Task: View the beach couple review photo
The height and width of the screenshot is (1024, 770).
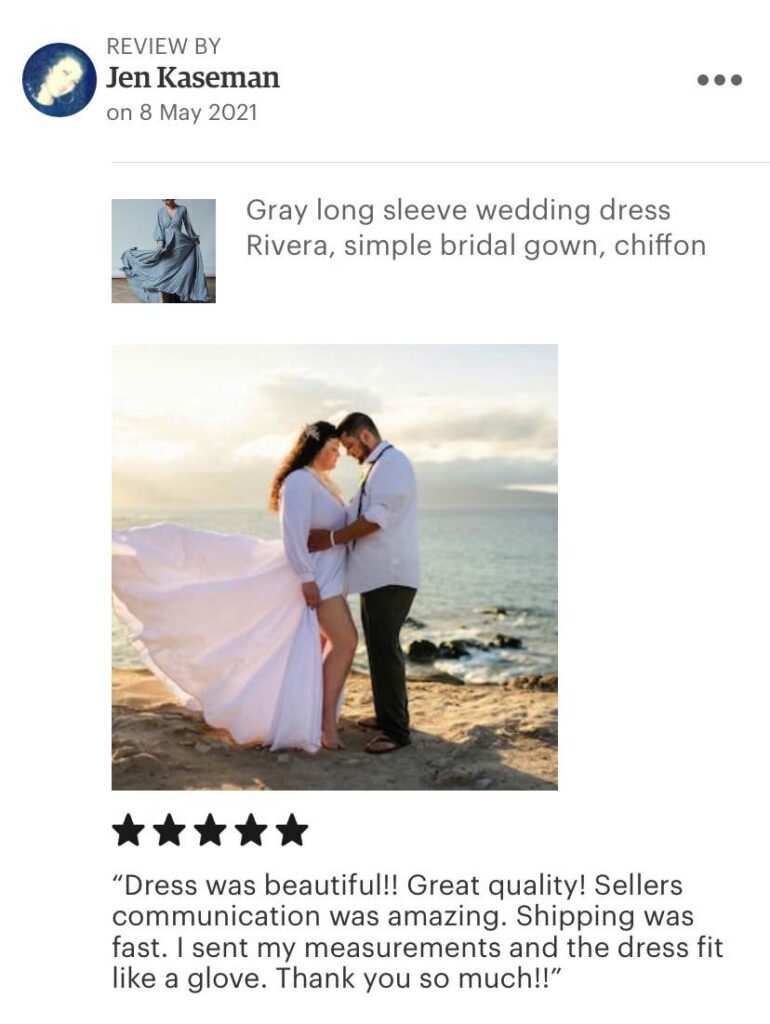Action: click(334, 567)
